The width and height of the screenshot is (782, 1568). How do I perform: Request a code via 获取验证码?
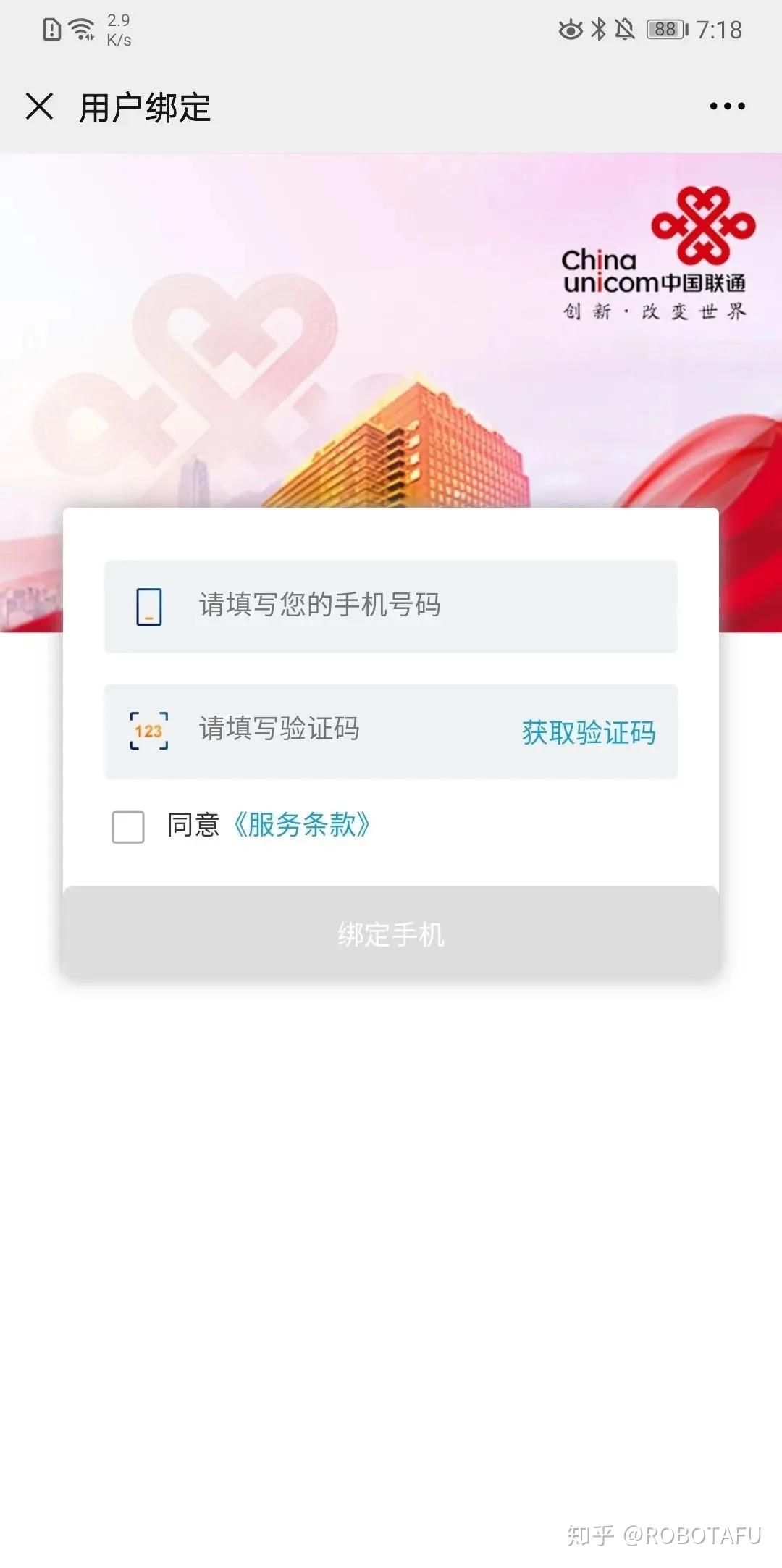[x=589, y=732]
